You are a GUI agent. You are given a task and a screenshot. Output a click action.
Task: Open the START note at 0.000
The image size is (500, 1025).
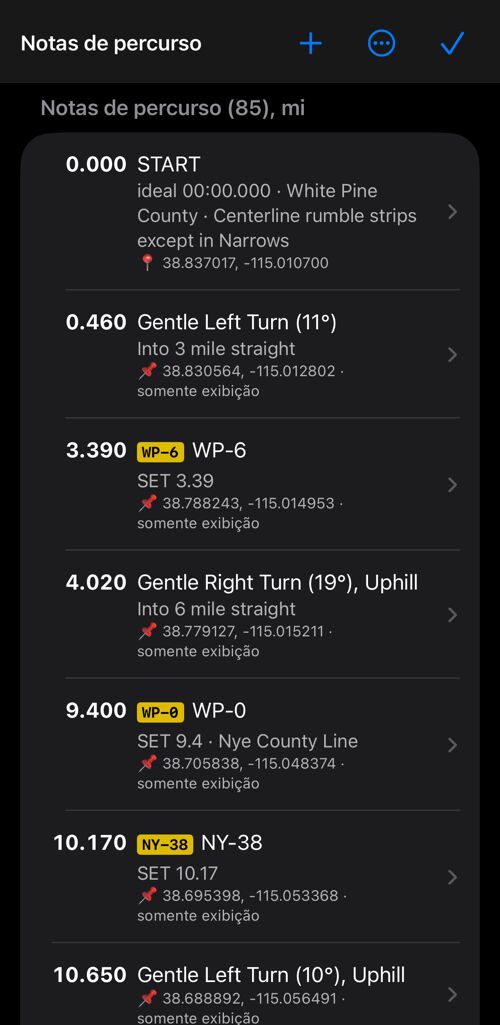pyautogui.click(x=250, y=212)
